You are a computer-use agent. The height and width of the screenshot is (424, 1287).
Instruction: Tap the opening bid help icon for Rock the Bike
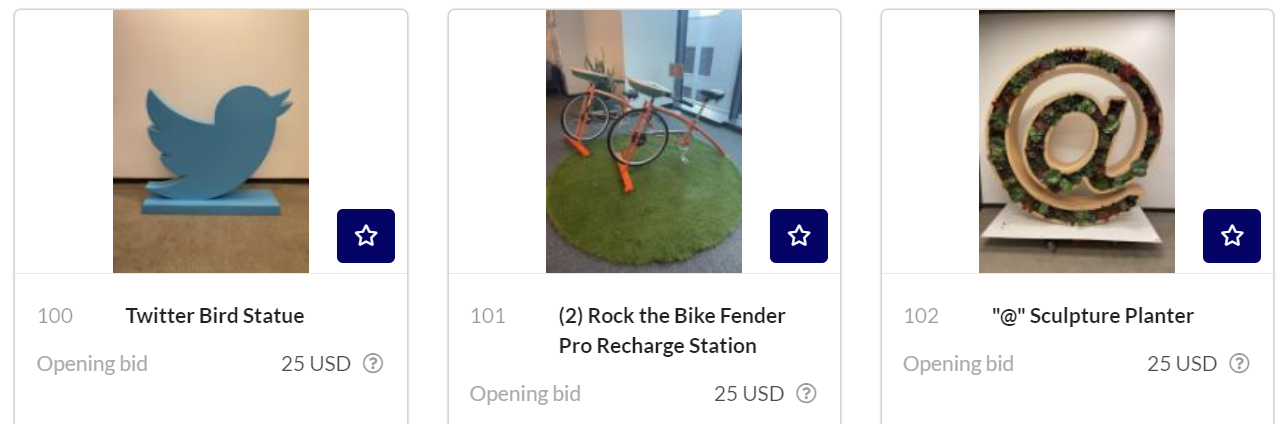coord(806,394)
